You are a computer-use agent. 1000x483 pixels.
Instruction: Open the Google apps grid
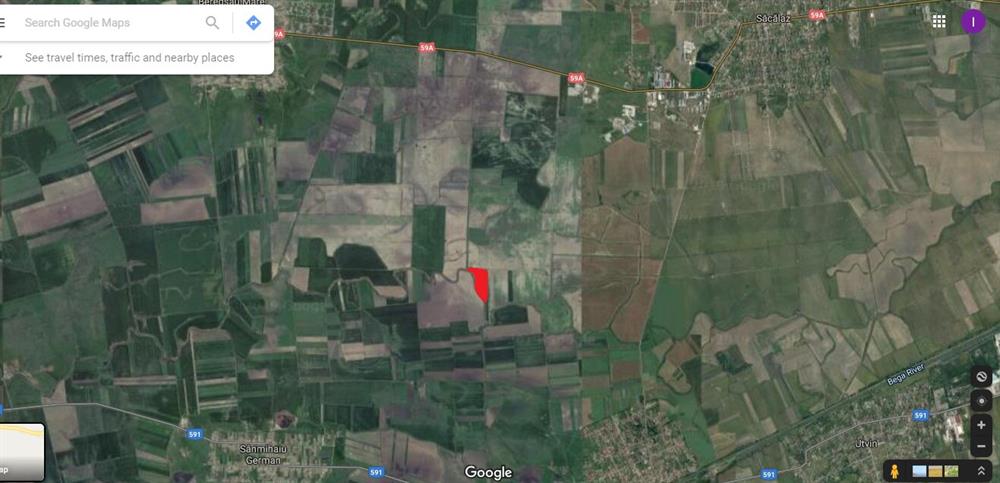(939, 21)
